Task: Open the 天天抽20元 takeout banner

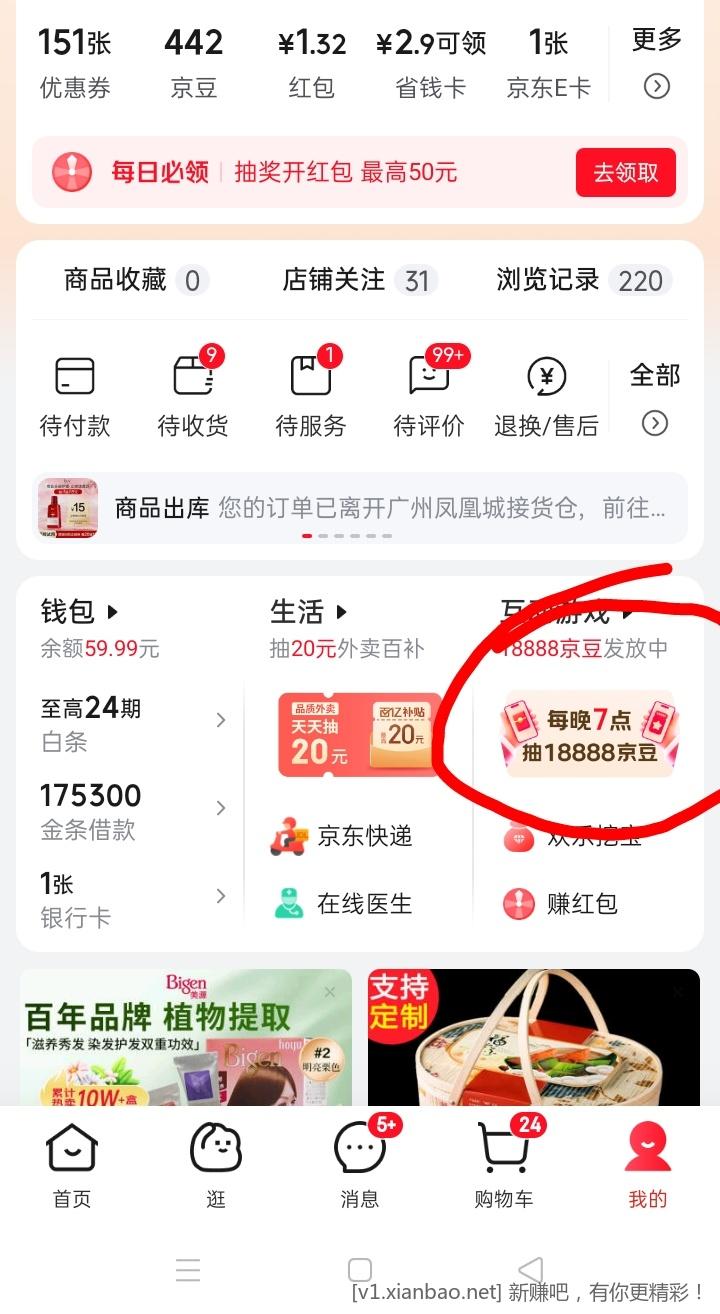Action: tap(360, 735)
